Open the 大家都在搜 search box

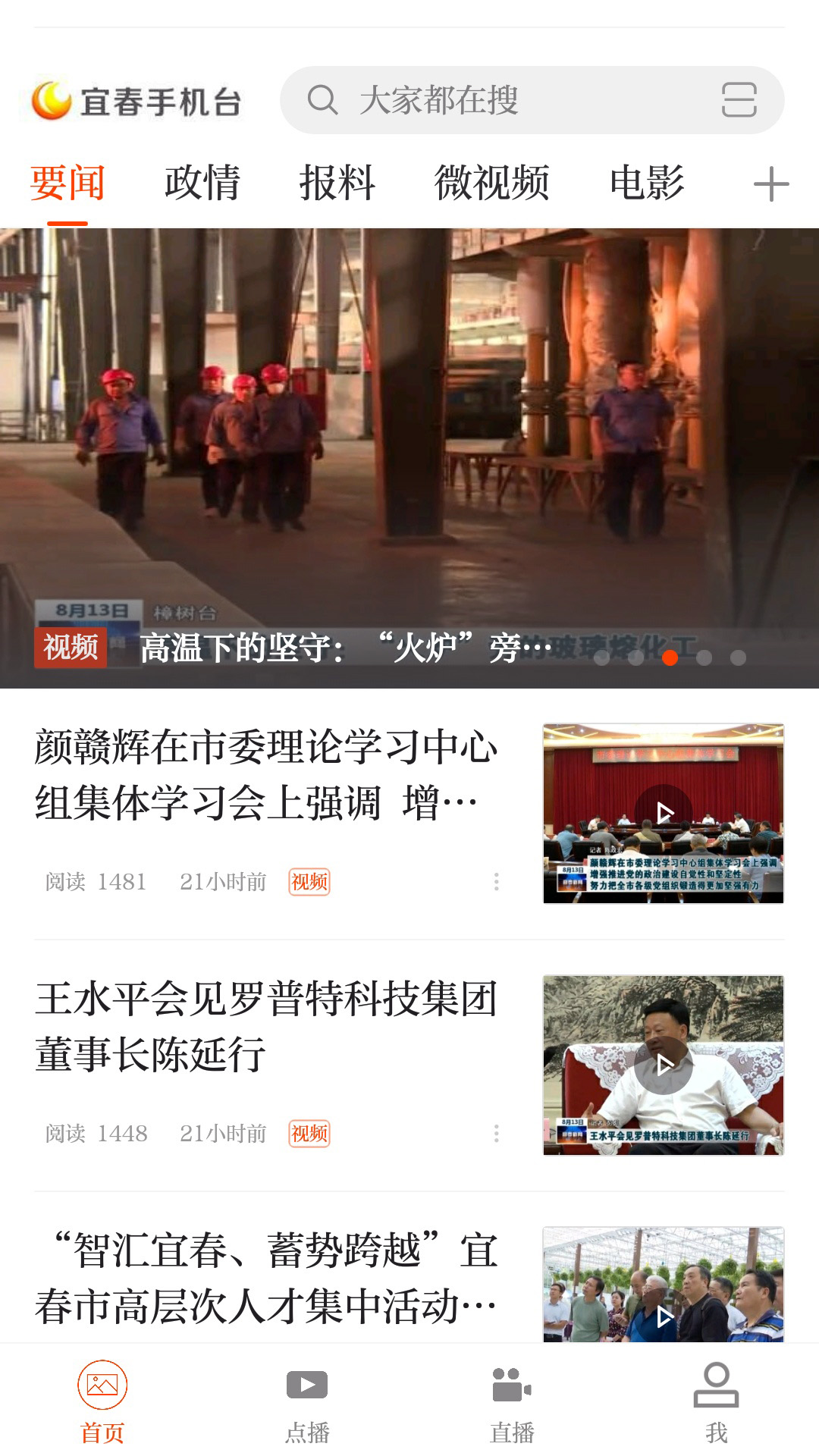[x=485, y=100]
